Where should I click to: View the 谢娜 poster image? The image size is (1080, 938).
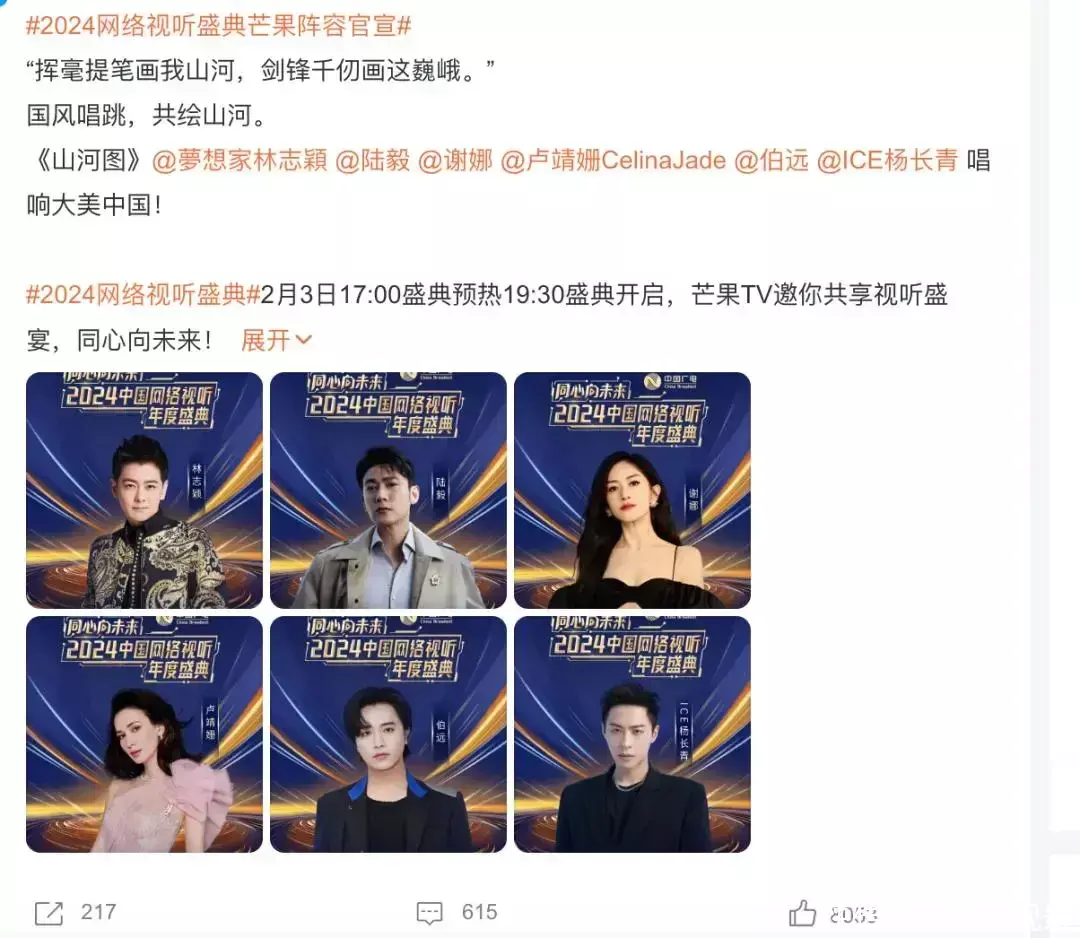pyautogui.click(x=632, y=490)
